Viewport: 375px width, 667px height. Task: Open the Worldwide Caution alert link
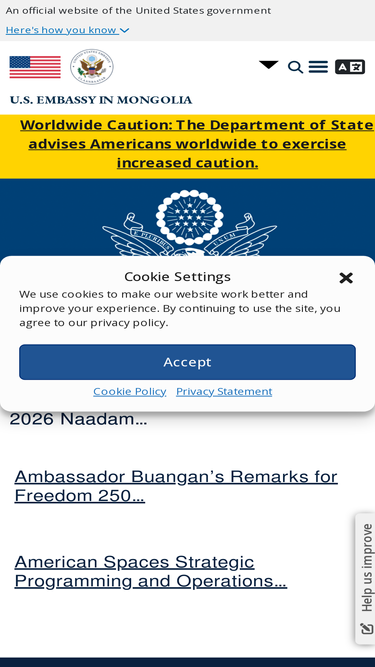pyautogui.click(x=196, y=144)
